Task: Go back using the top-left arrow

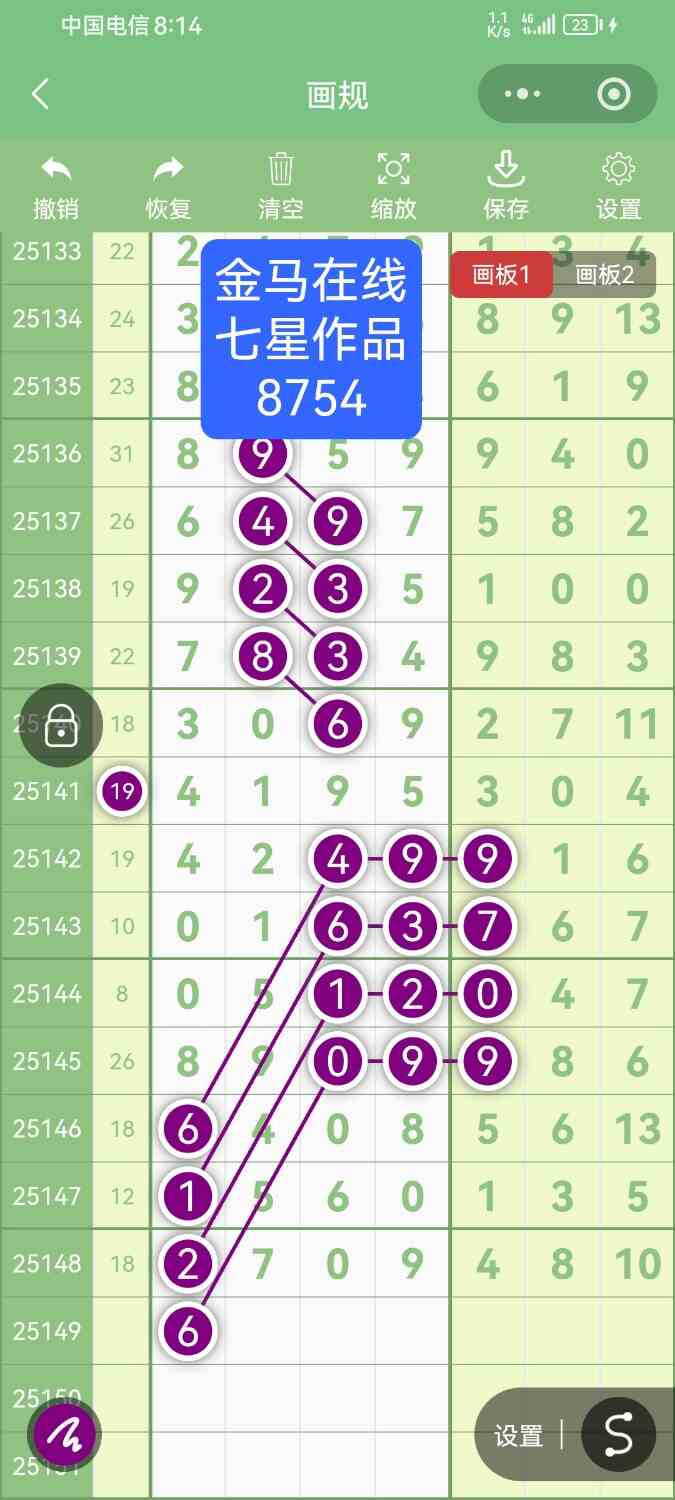Action: tap(40, 95)
